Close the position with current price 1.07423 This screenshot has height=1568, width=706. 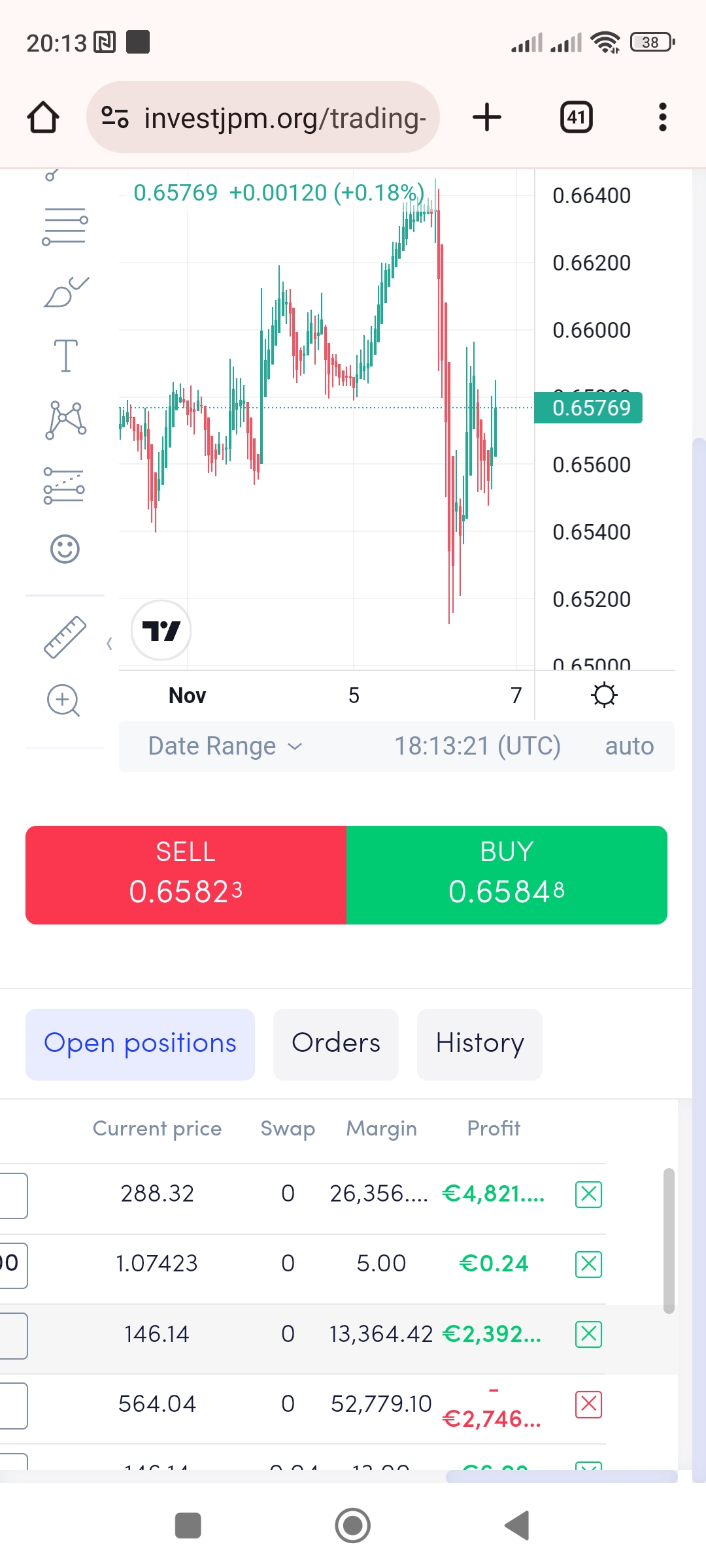click(x=588, y=1264)
